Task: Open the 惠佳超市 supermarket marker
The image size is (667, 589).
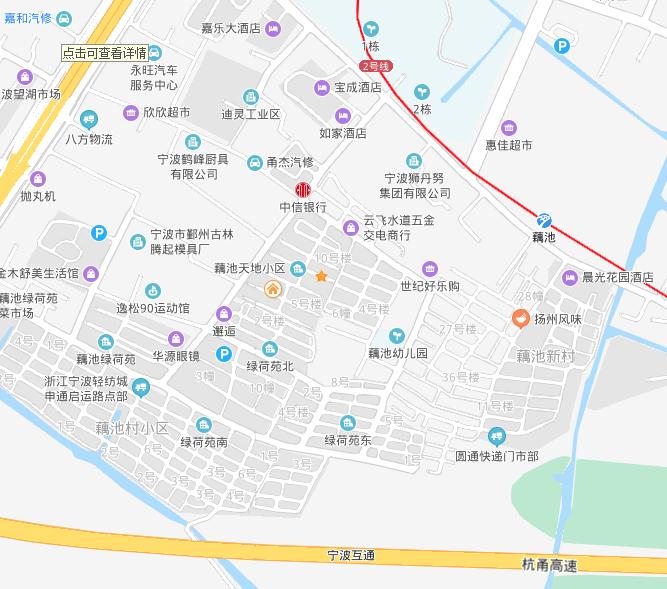Action: coord(509,127)
